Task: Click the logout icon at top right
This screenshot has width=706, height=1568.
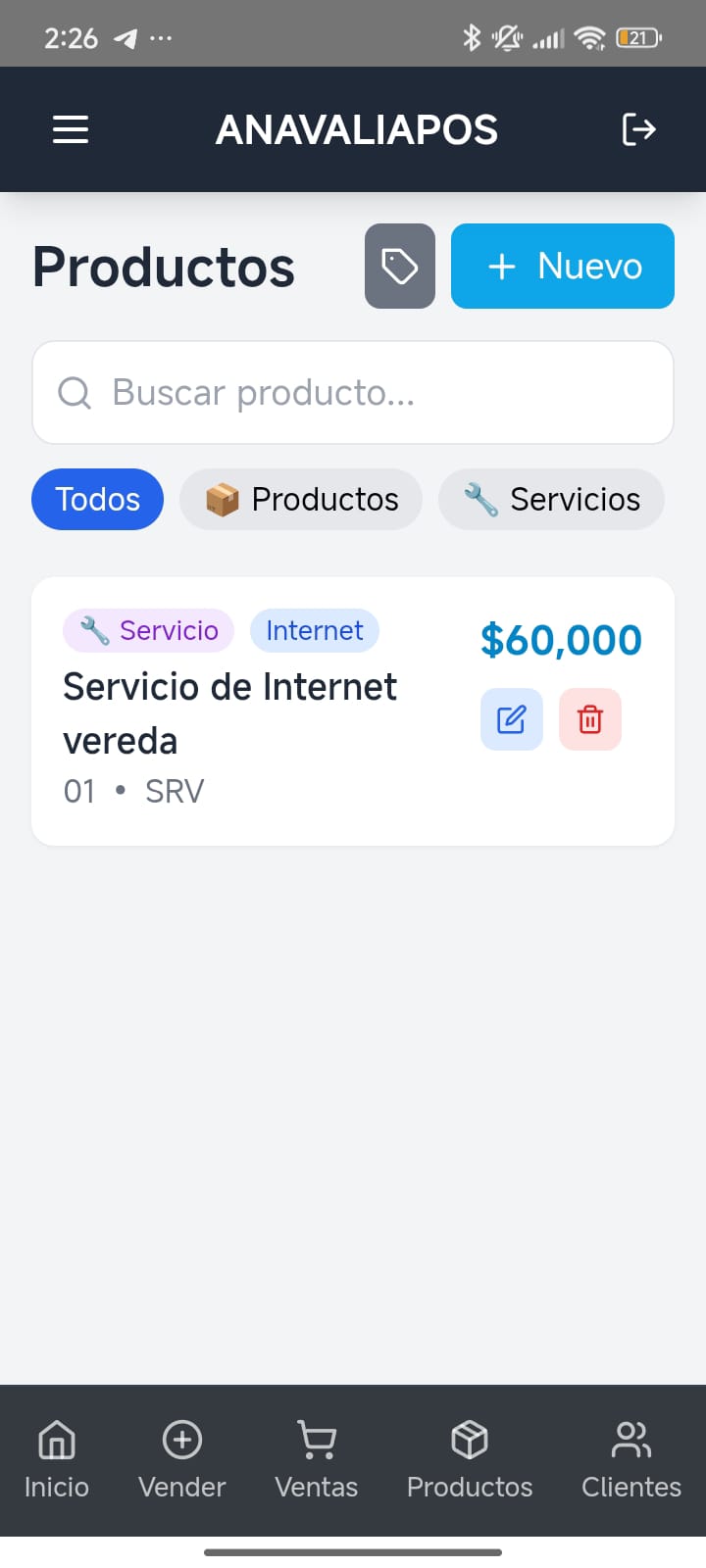Action: point(639,128)
